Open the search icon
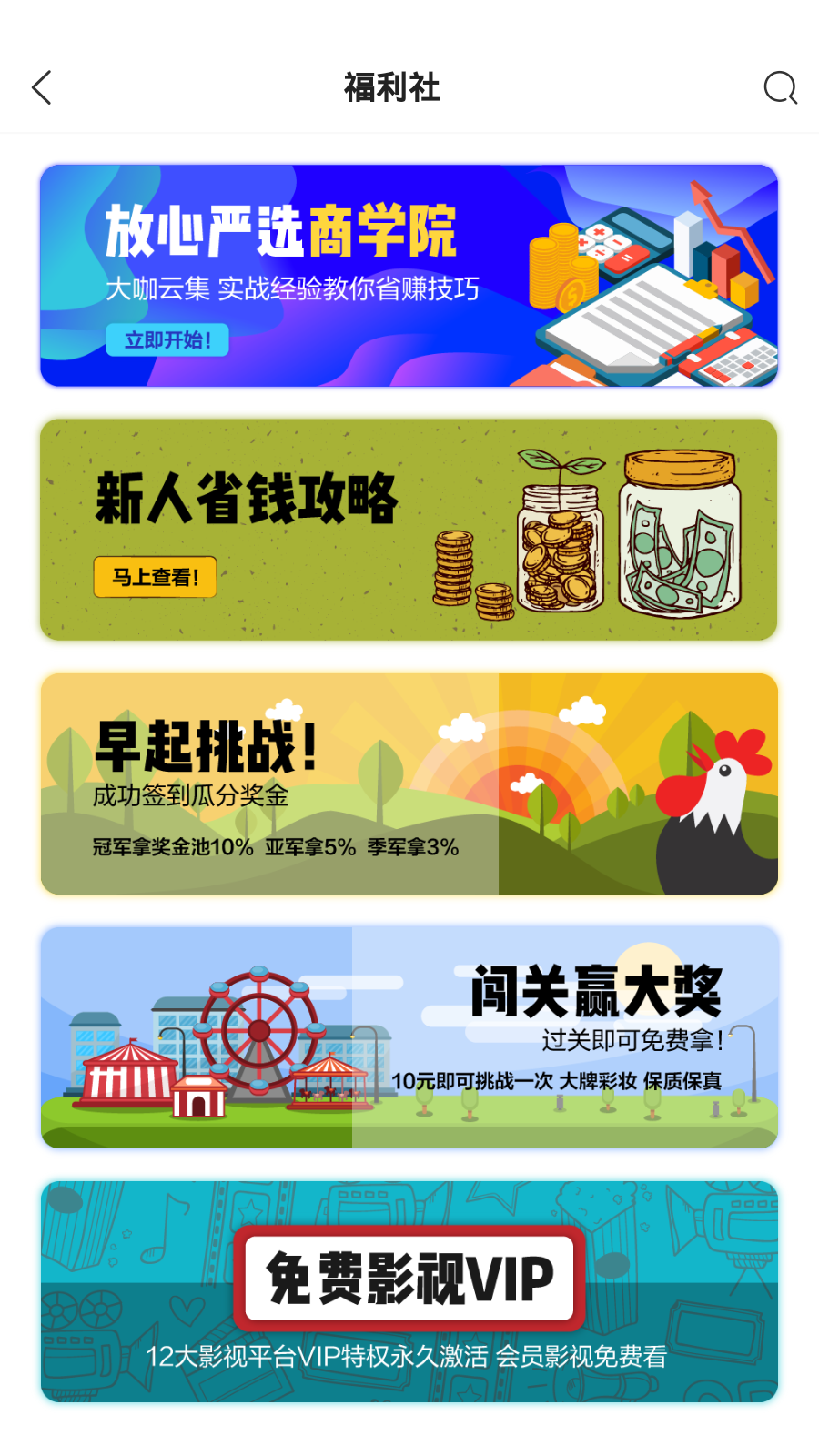The image size is (819, 1456). [x=780, y=88]
